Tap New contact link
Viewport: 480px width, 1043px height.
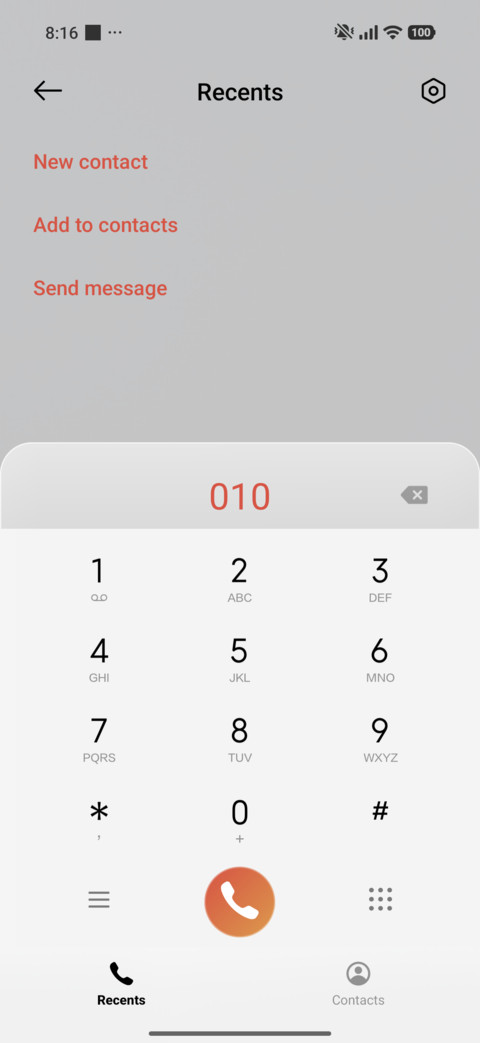coord(90,162)
